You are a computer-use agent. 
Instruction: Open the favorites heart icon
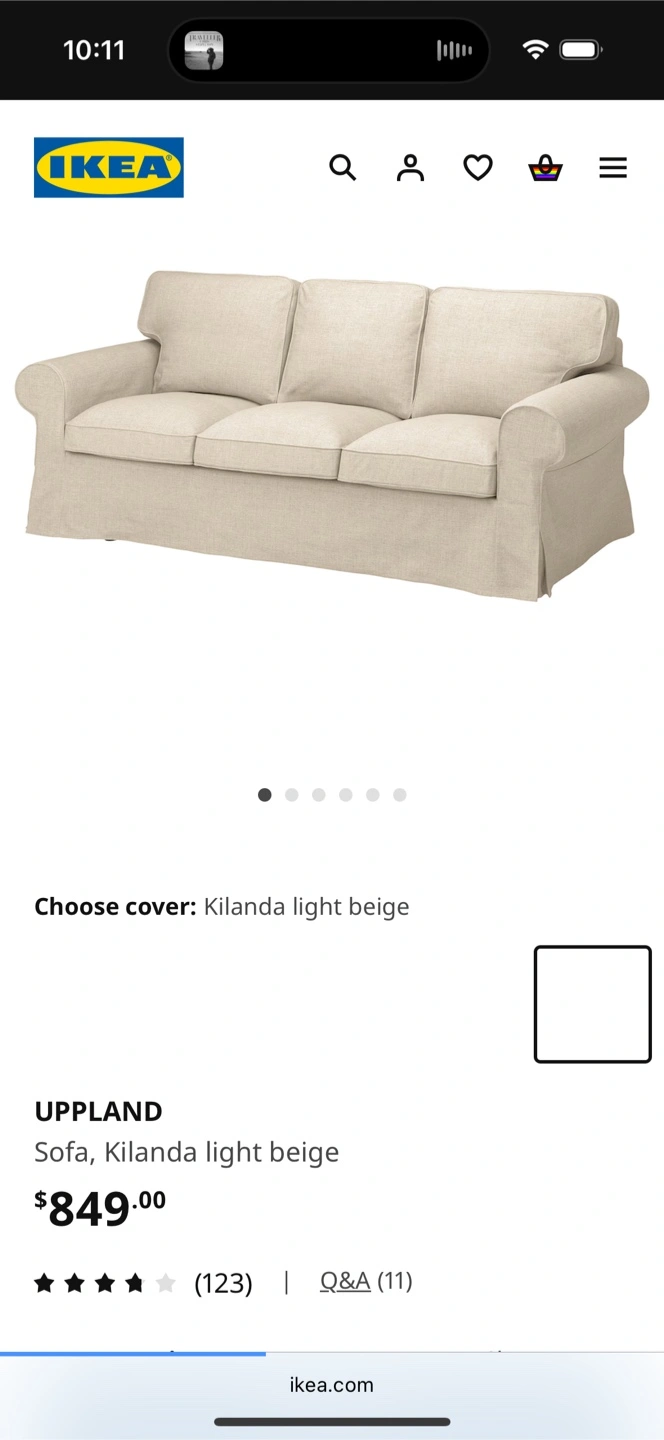pos(478,168)
